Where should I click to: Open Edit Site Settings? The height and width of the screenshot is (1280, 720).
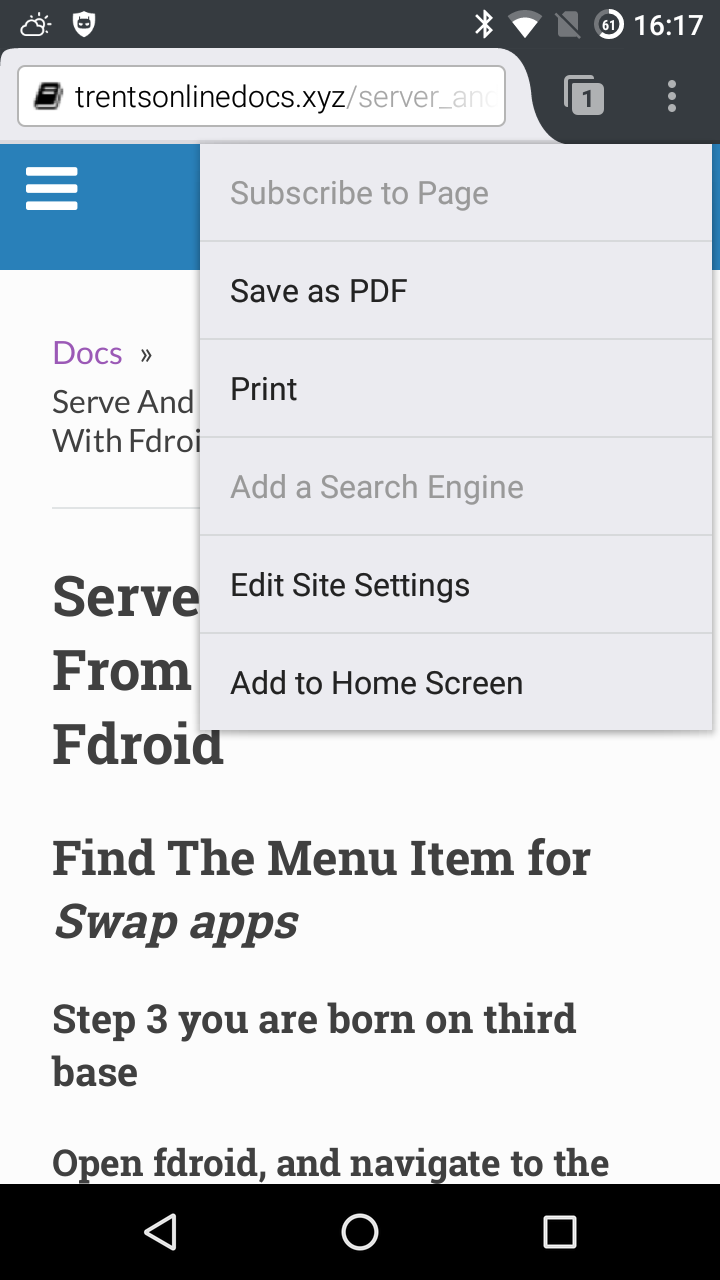(456, 585)
